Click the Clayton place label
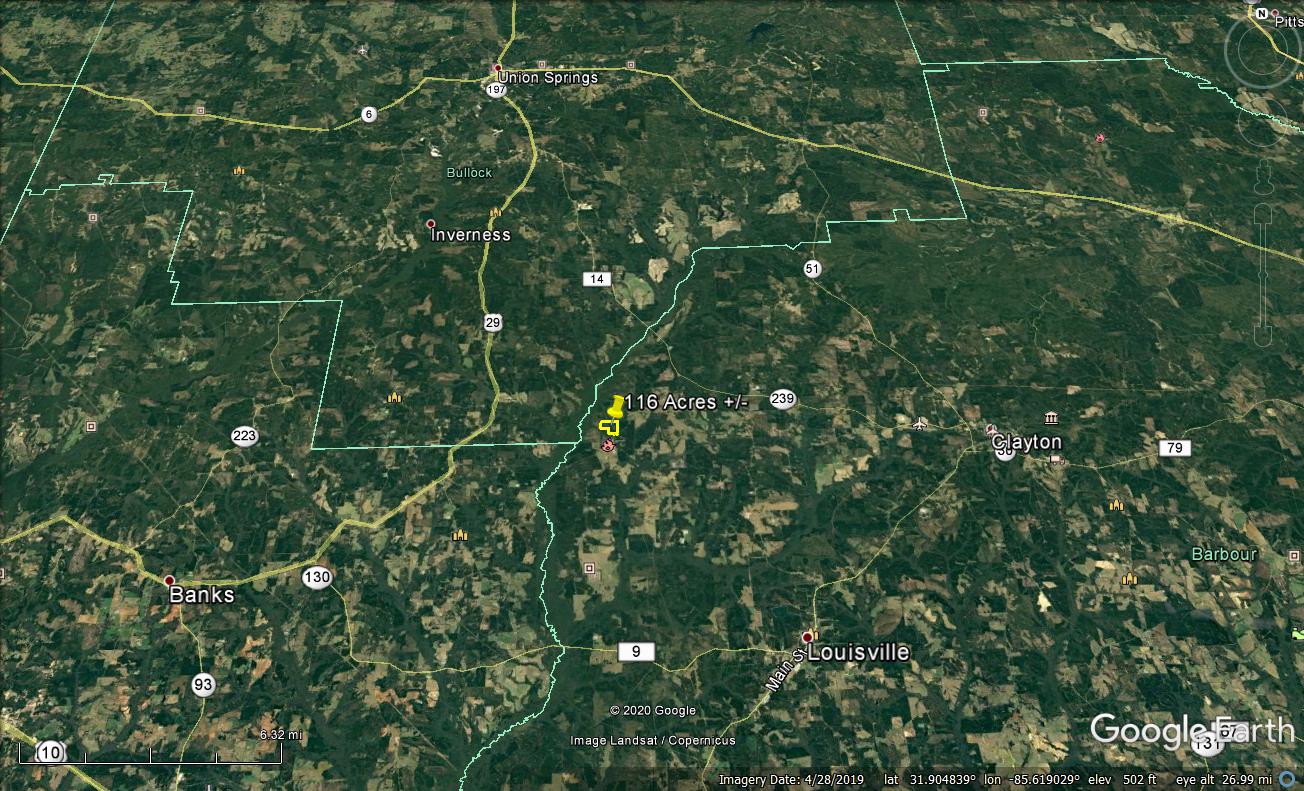Screen dimensions: 1304x791 tap(1026, 442)
